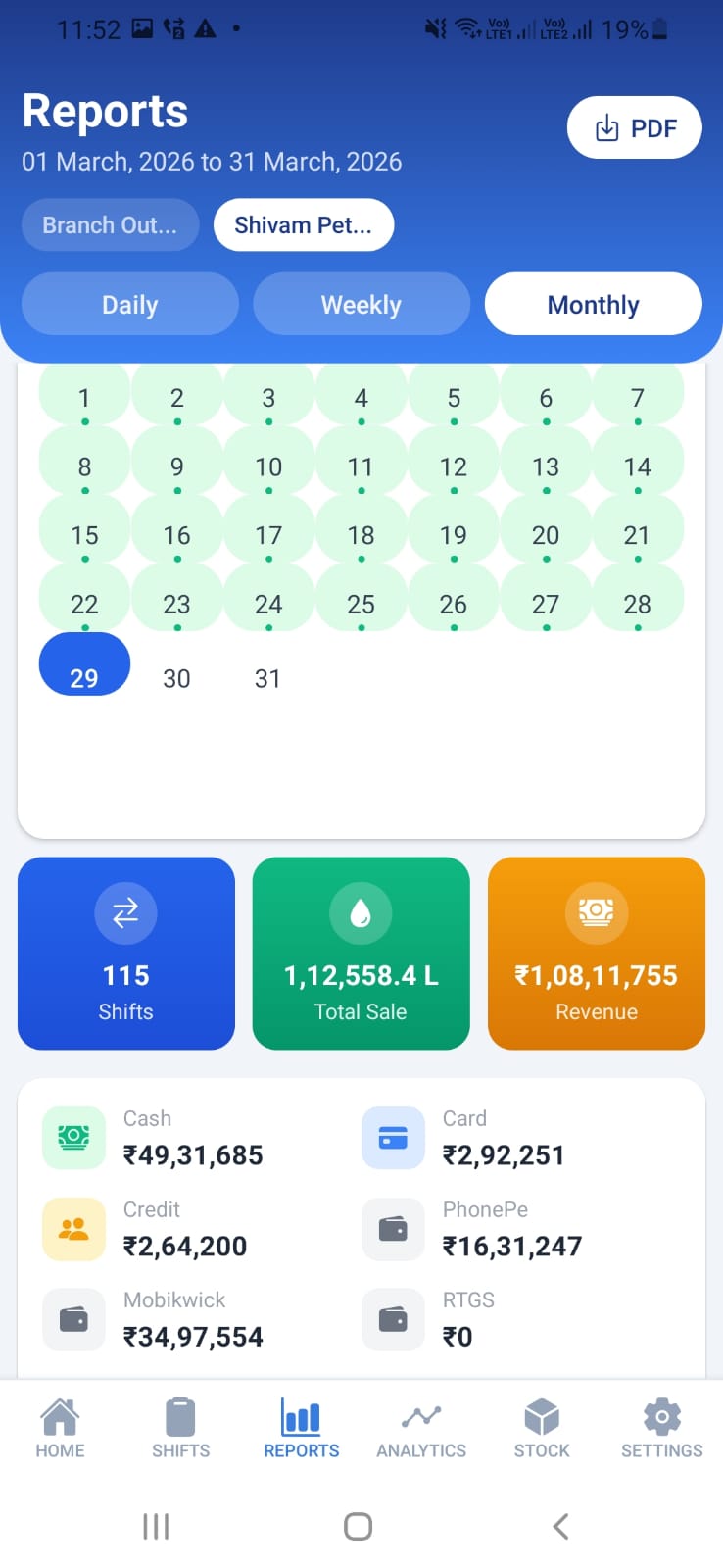723x1568 pixels.
Task: Switch to the Analytics tab
Action: (x=421, y=1428)
